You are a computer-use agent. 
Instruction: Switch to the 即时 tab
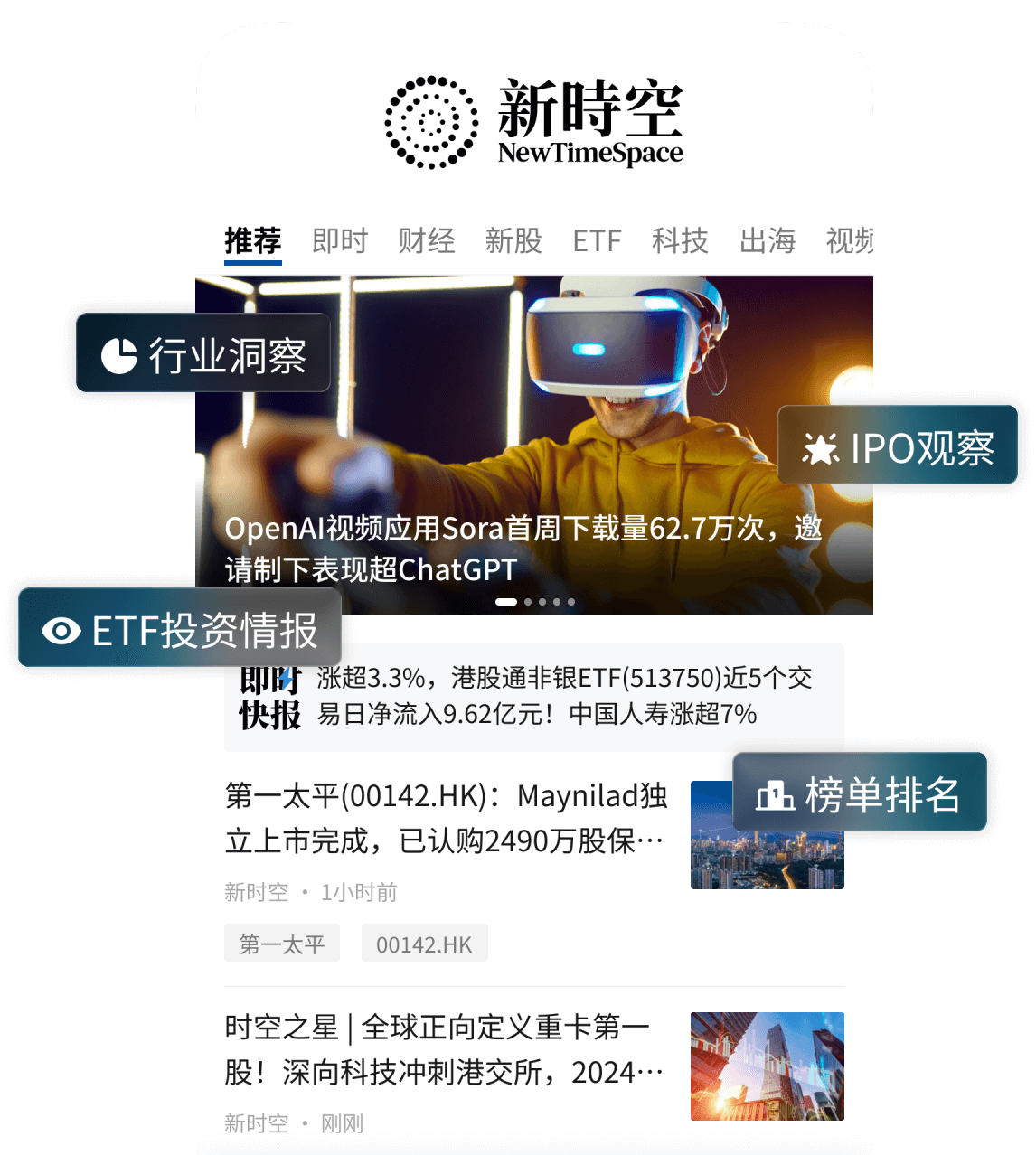[x=339, y=240]
